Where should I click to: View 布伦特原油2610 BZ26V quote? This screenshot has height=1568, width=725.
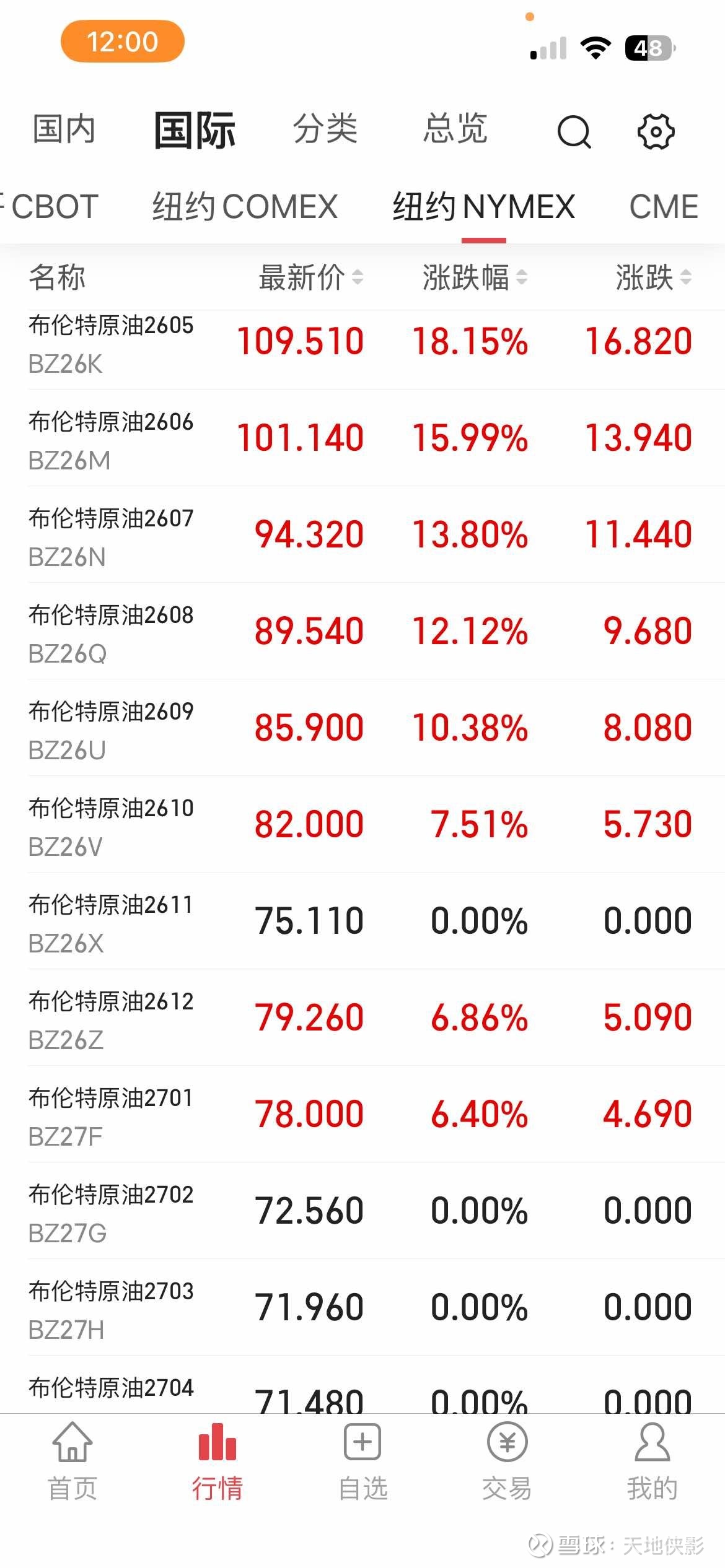(x=362, y=824)
